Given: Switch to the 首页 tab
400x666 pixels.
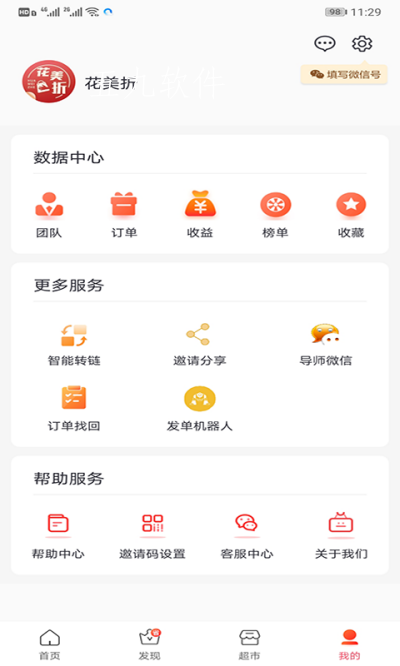Looking at the screenshot, I should [x=50, y=644].
